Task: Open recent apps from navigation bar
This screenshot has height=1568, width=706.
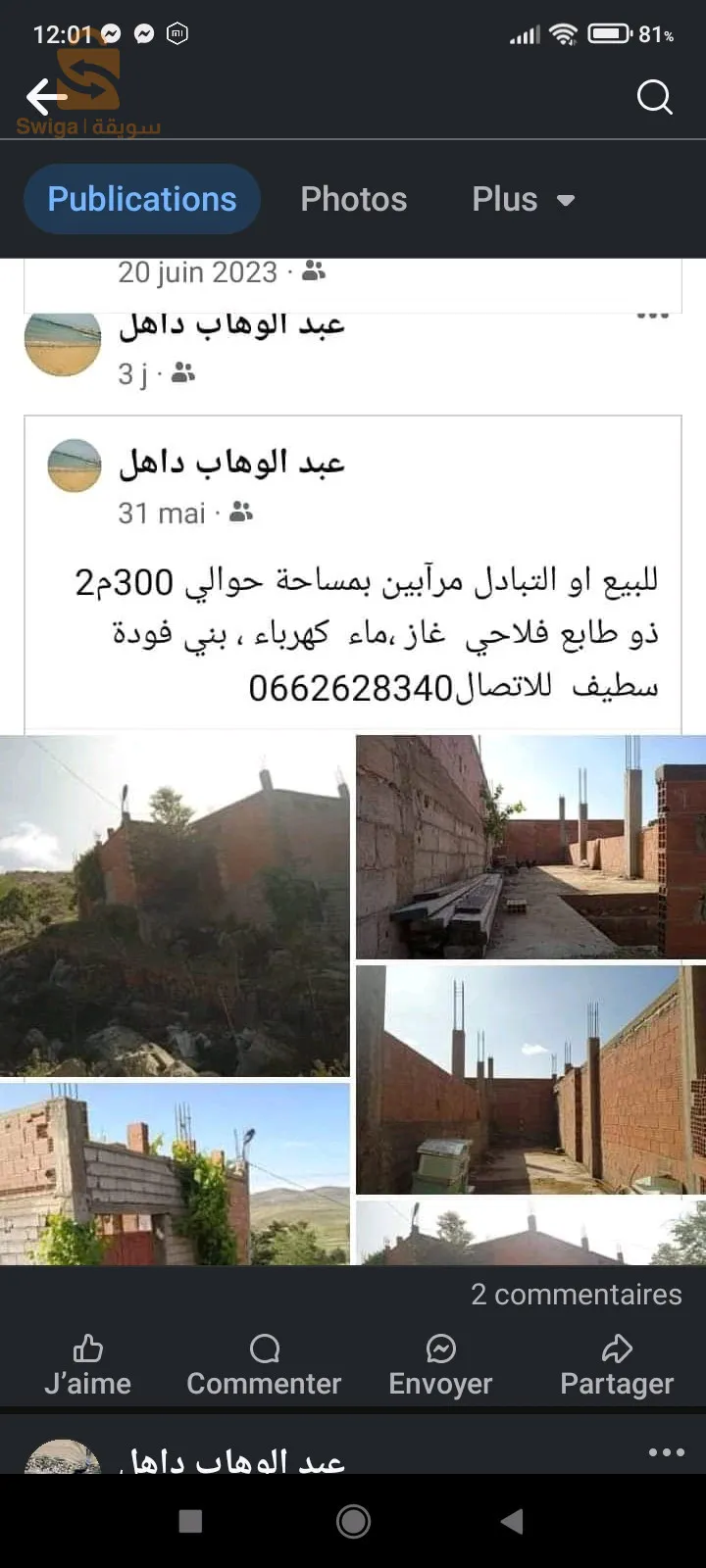Action: (190, 1521)
